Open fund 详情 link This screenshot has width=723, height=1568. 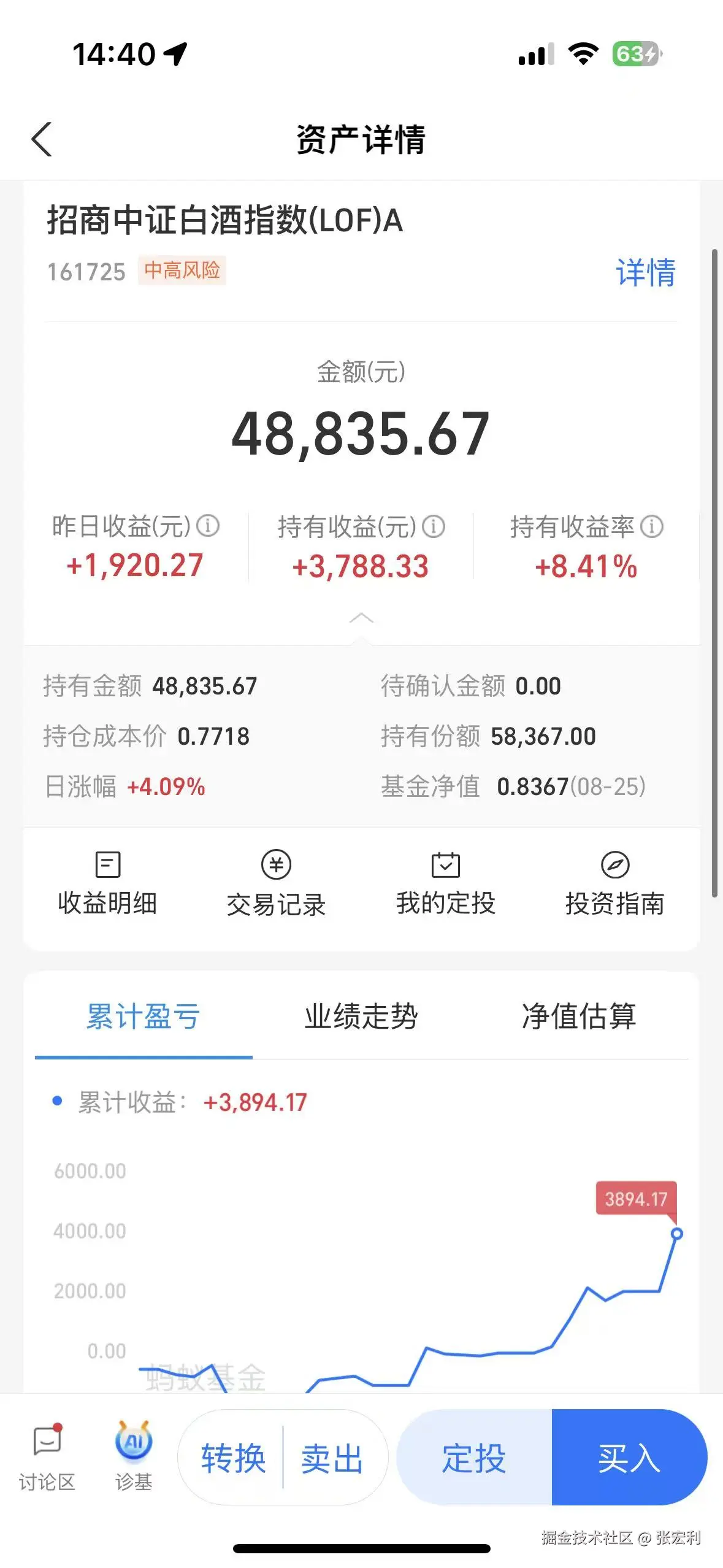(x=645, y=272)
